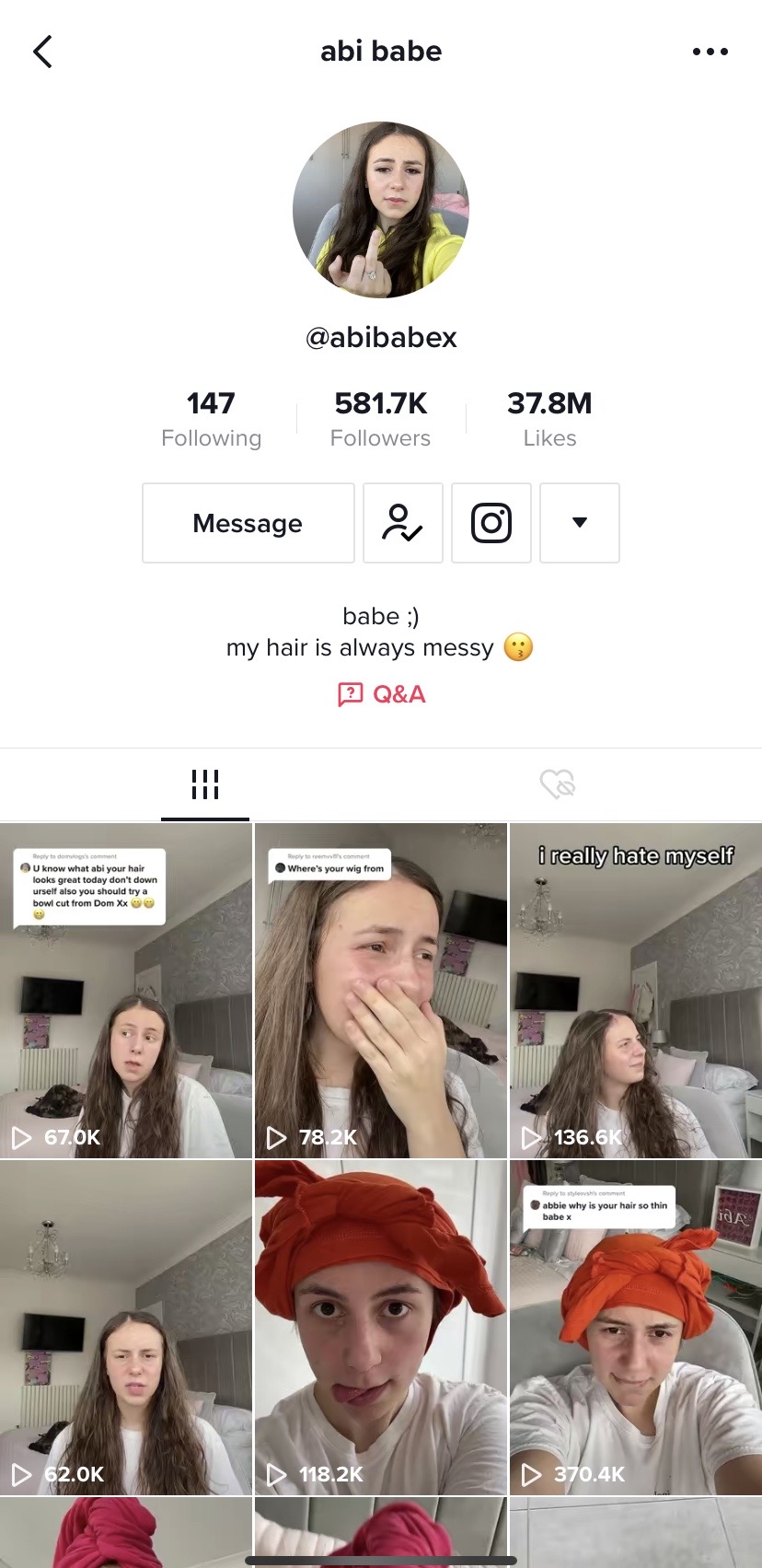Screen dimensions: 762x1568
Task: Open the video with 370.4K views
Action: pyautogui.click(x=635, y=1326)
